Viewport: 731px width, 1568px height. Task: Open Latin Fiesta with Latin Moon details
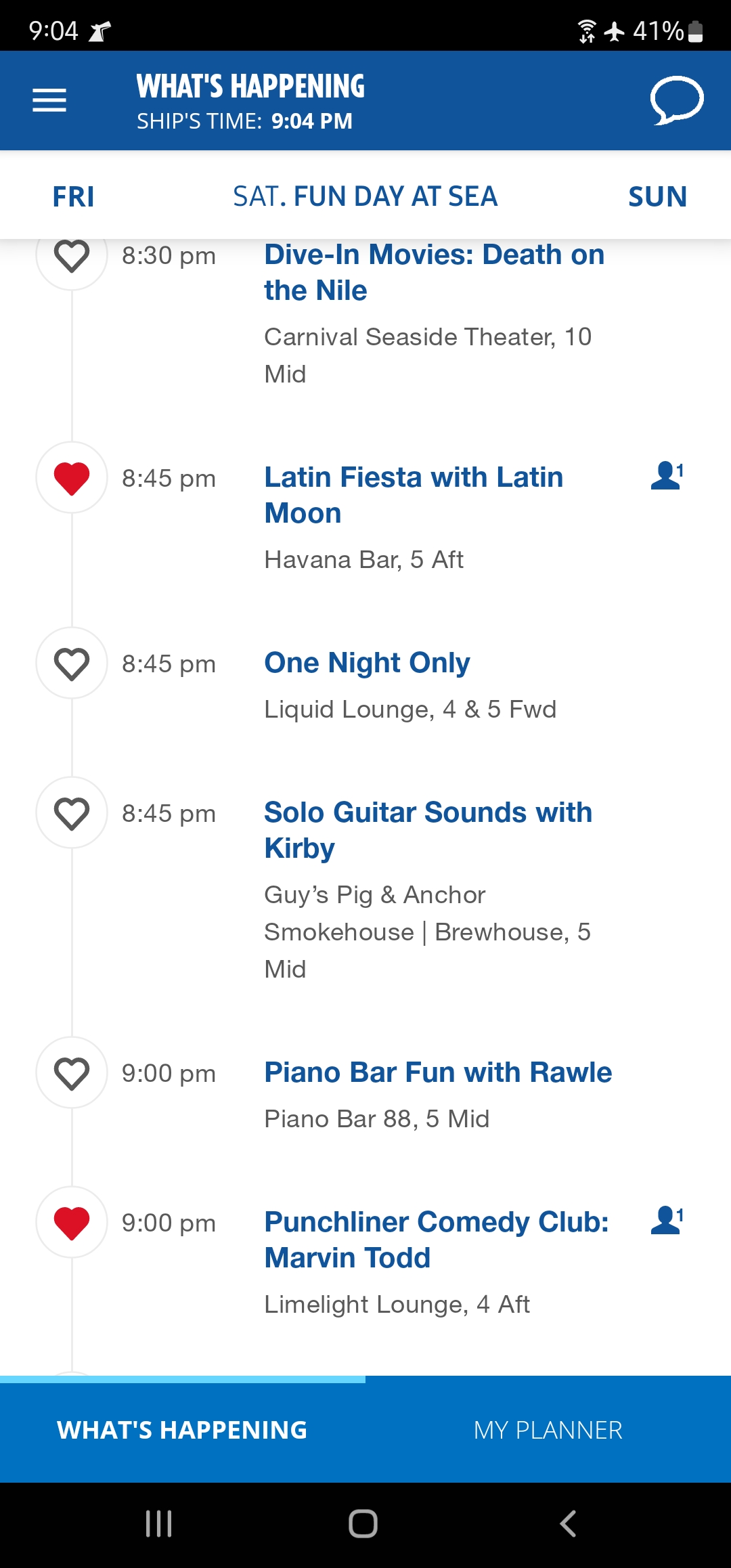[x=414, y=495]
